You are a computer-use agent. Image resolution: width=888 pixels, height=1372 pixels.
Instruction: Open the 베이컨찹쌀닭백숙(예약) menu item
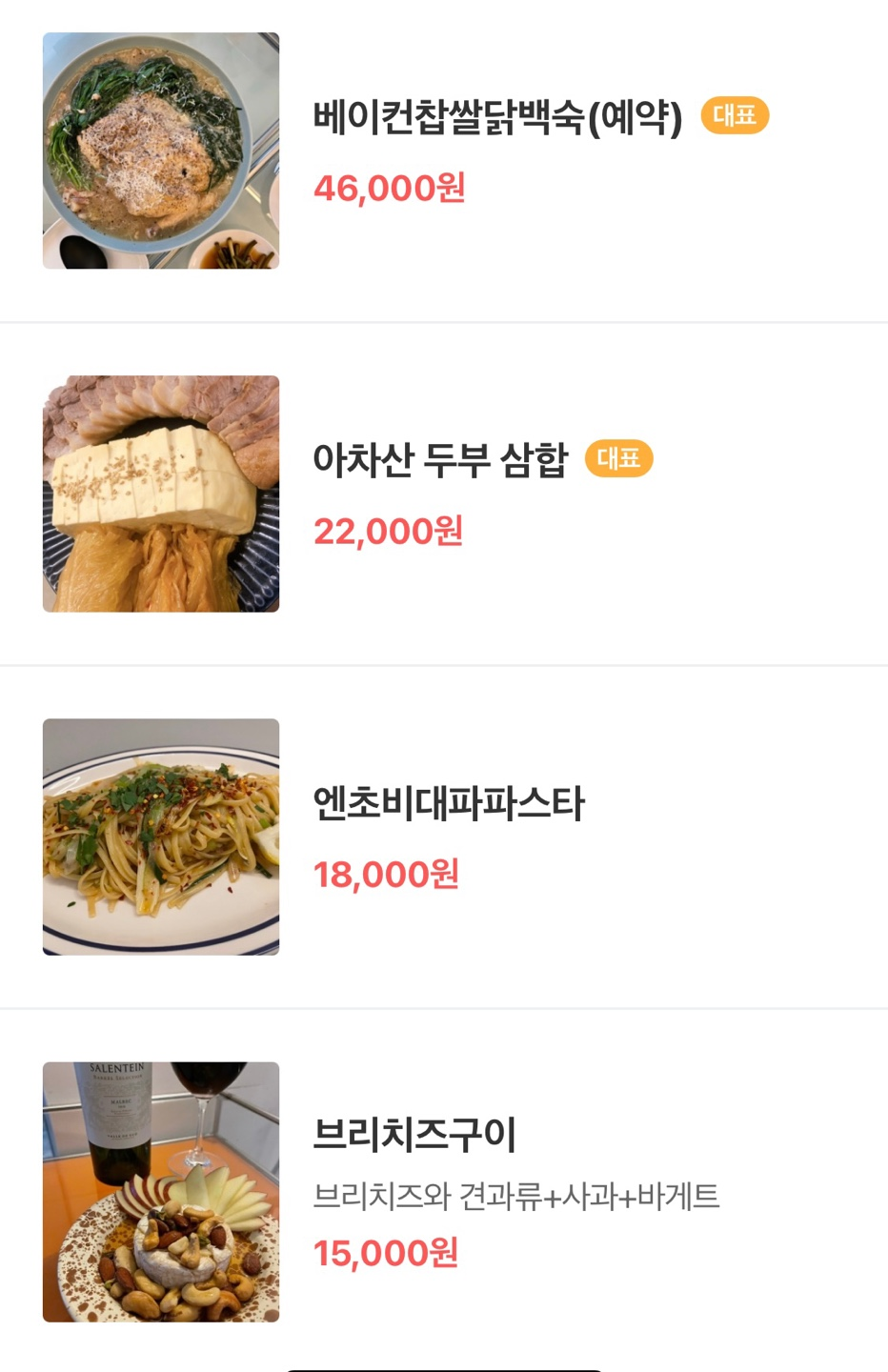497,118
